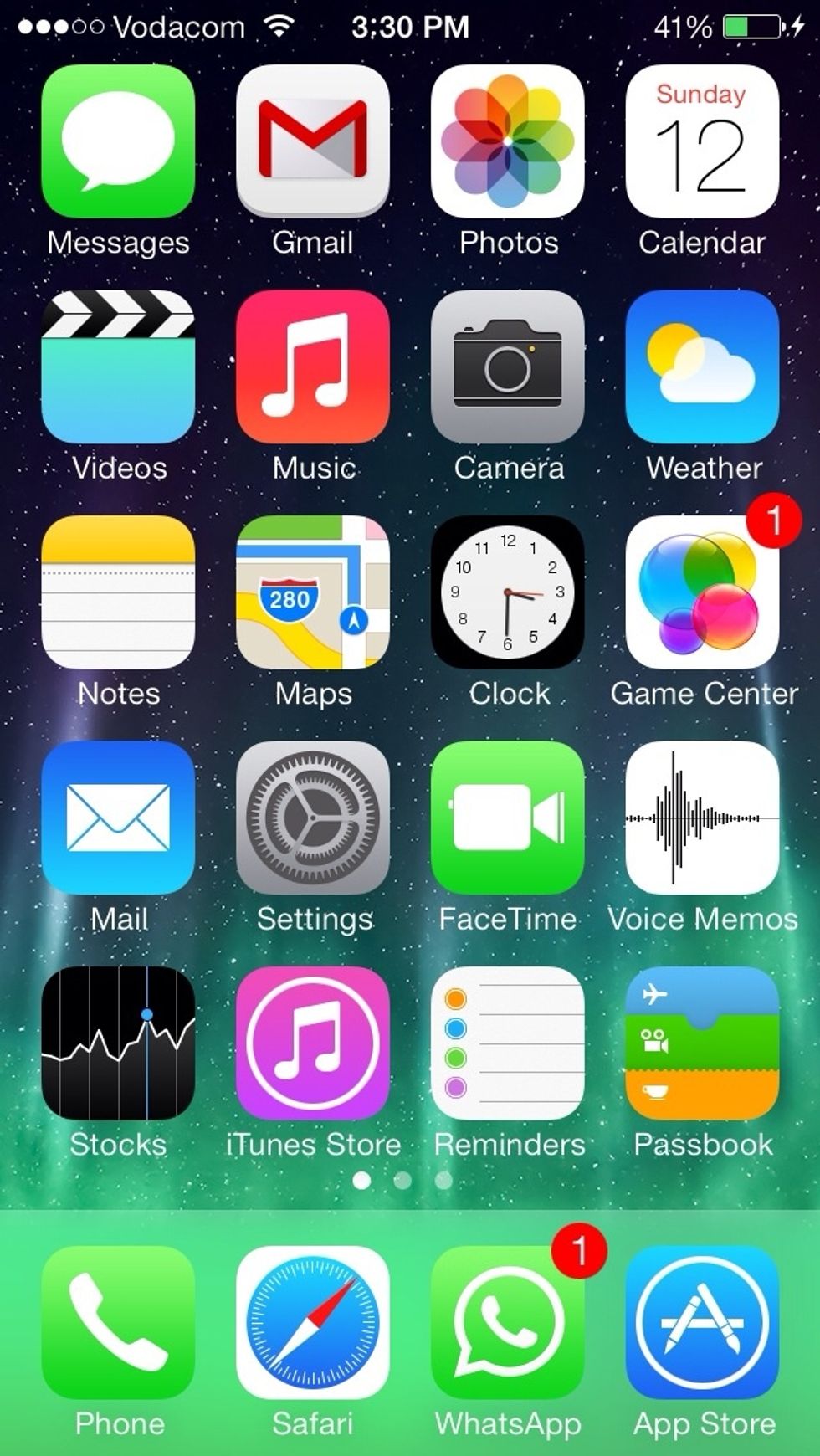
Task: Open the Clock app
Action: (508, 592)
